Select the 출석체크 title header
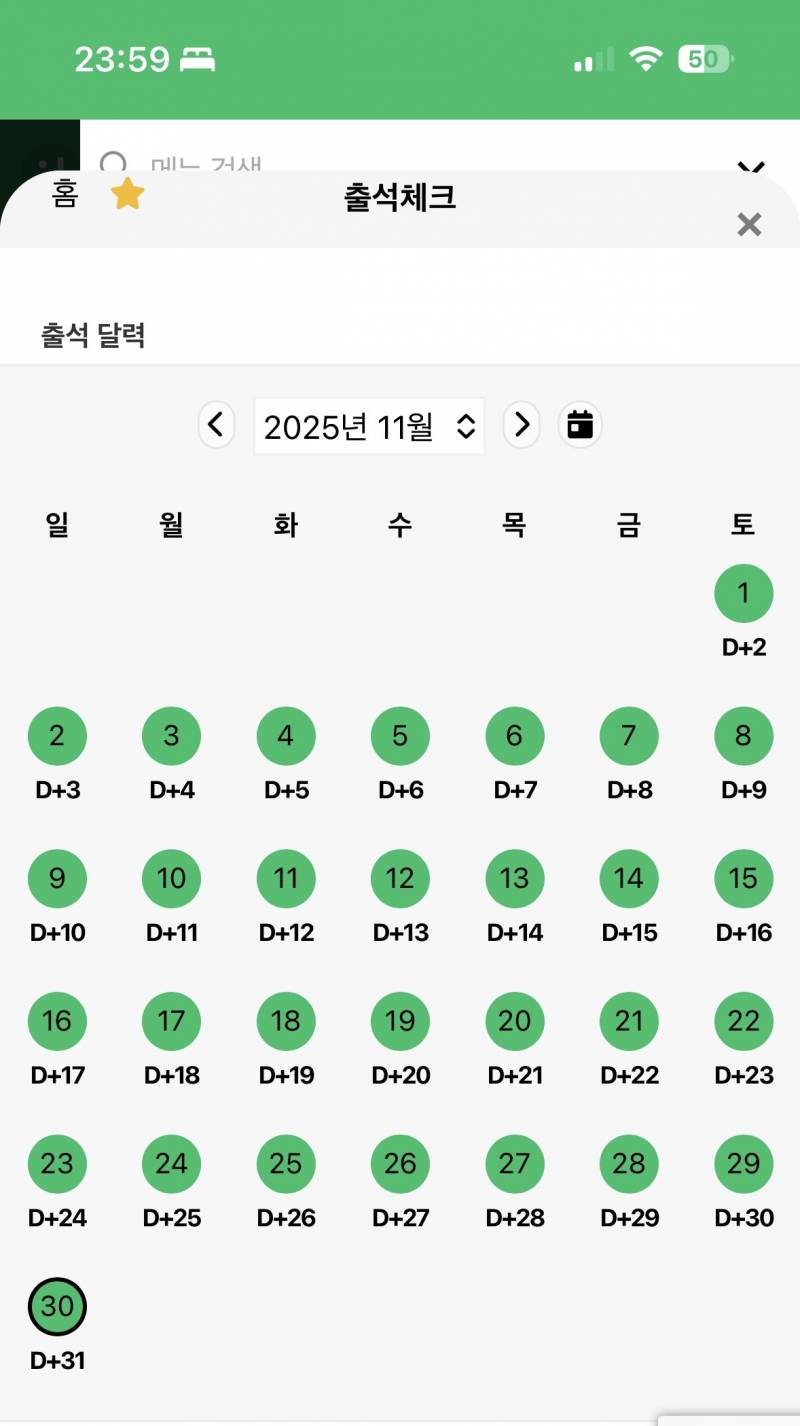800x1426 pixels. pos(399,196)
